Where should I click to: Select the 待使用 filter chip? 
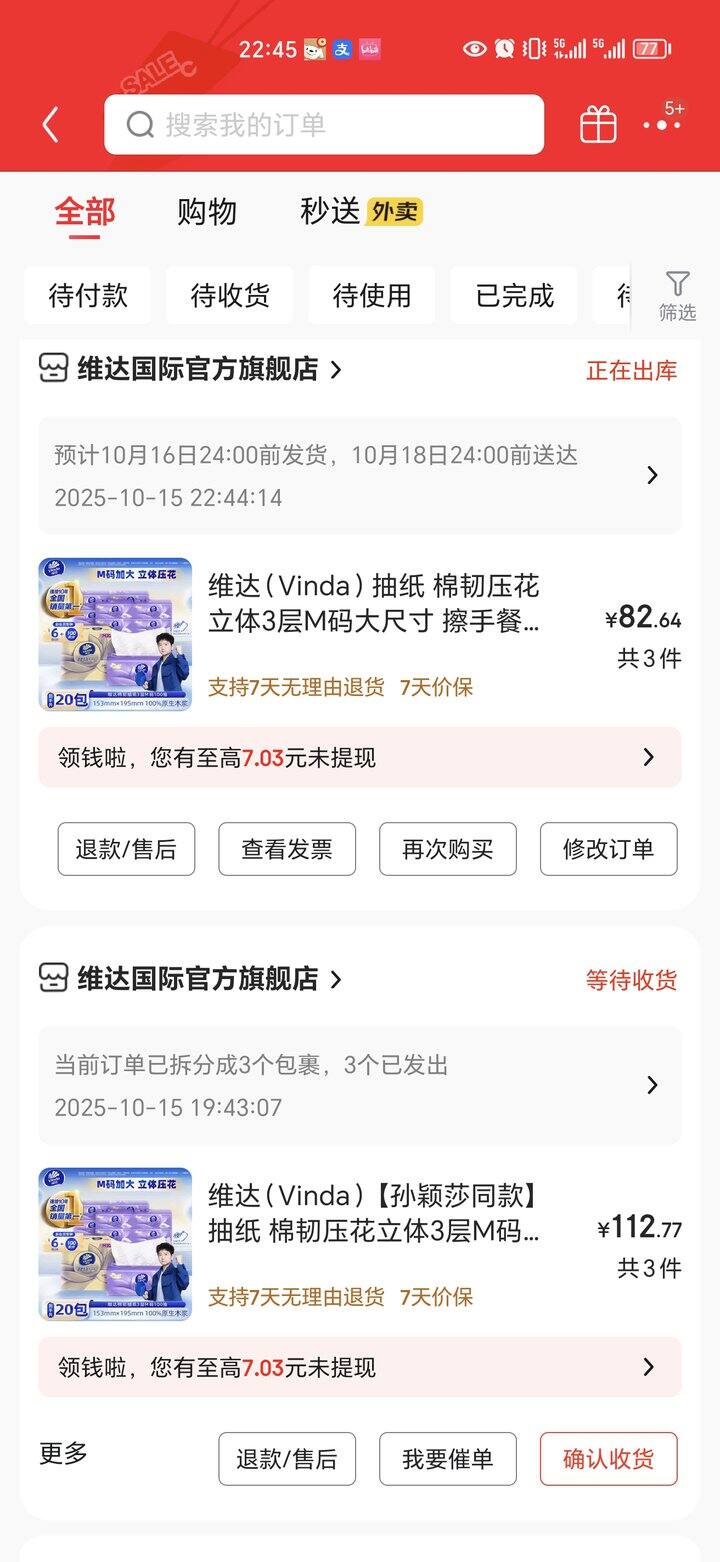[372, 296]
